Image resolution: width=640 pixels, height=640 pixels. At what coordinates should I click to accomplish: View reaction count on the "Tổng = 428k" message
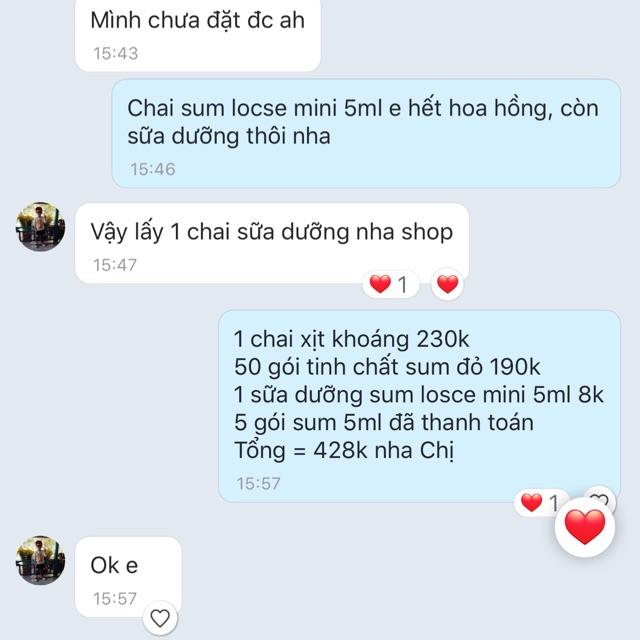[541, 503]
